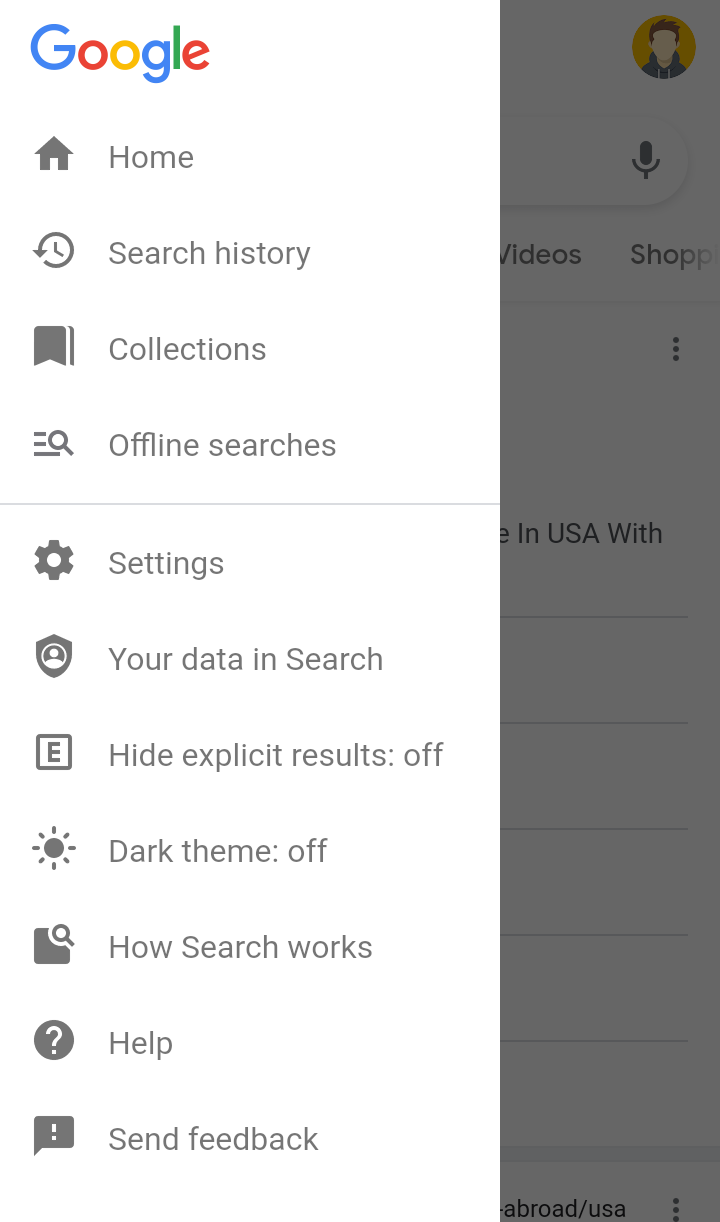Viewport: 720px width, 1222px height.
Task: View Offline searches
Action: [222, 445]
